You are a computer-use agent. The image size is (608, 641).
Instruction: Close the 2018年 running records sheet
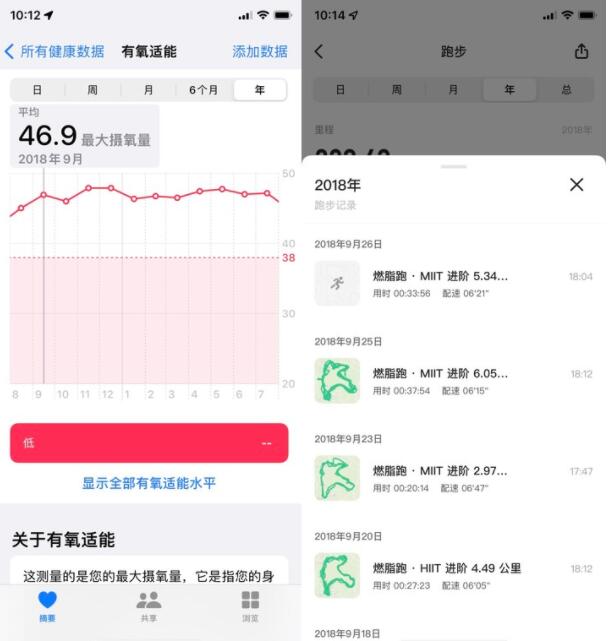coord(576,184)
